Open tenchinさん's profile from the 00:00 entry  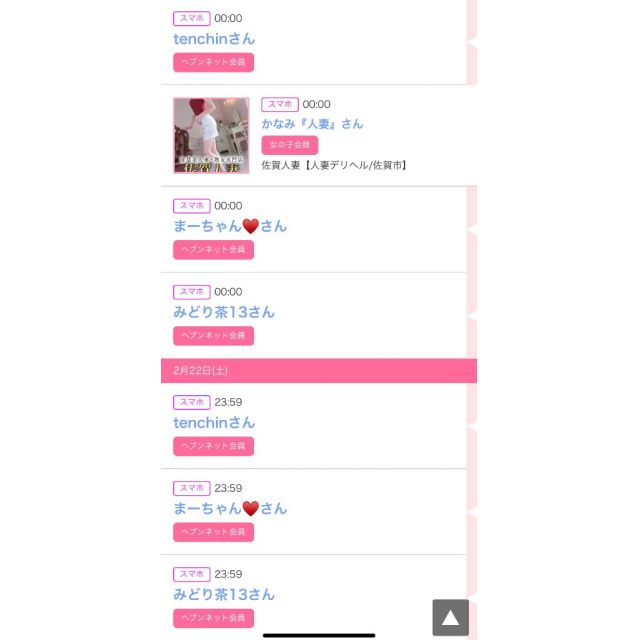pos(214,39)
